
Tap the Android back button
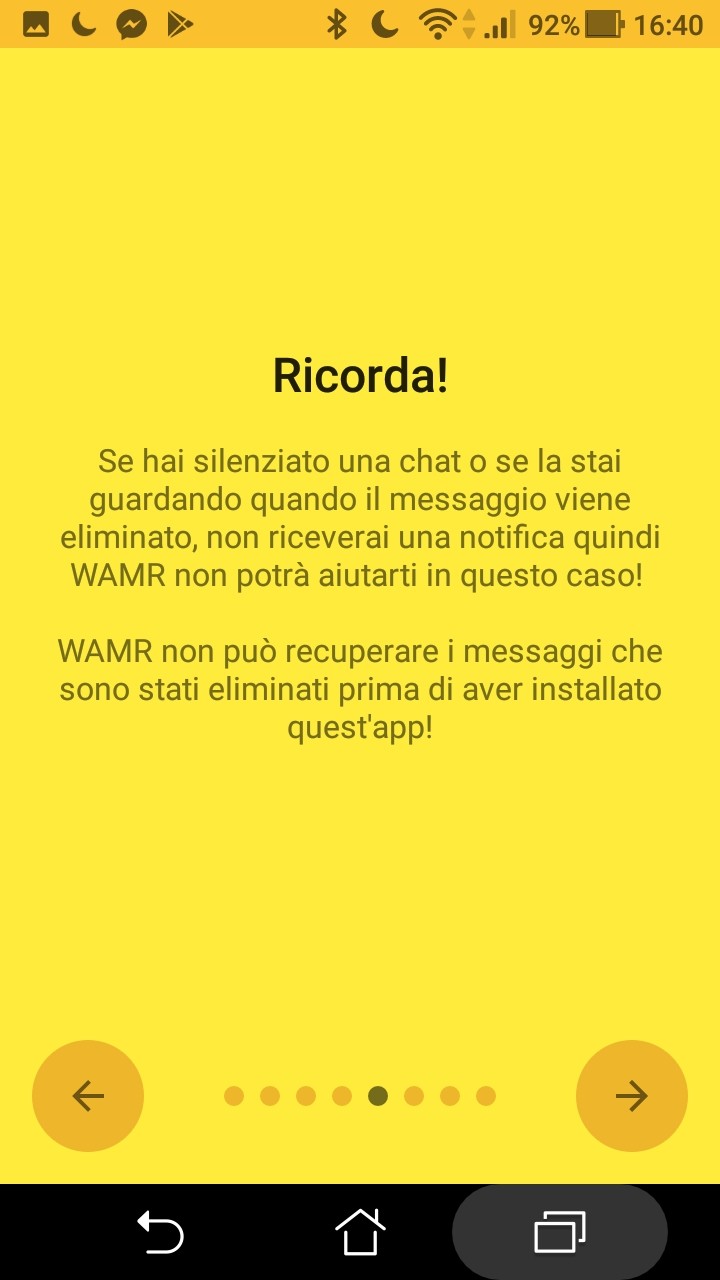click(x=160, y=1232)
